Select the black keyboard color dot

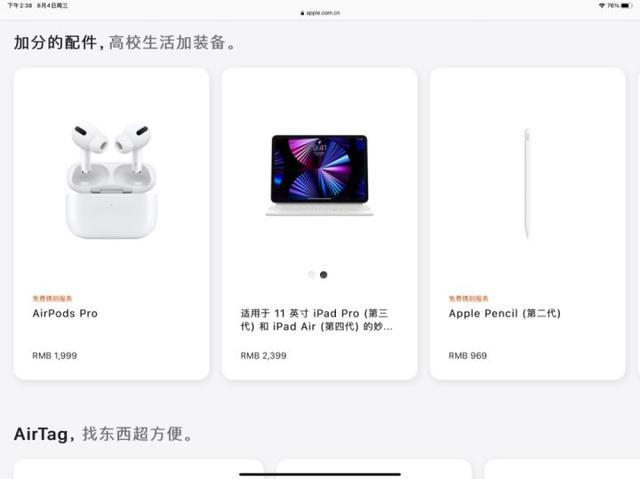pos(324,274)
